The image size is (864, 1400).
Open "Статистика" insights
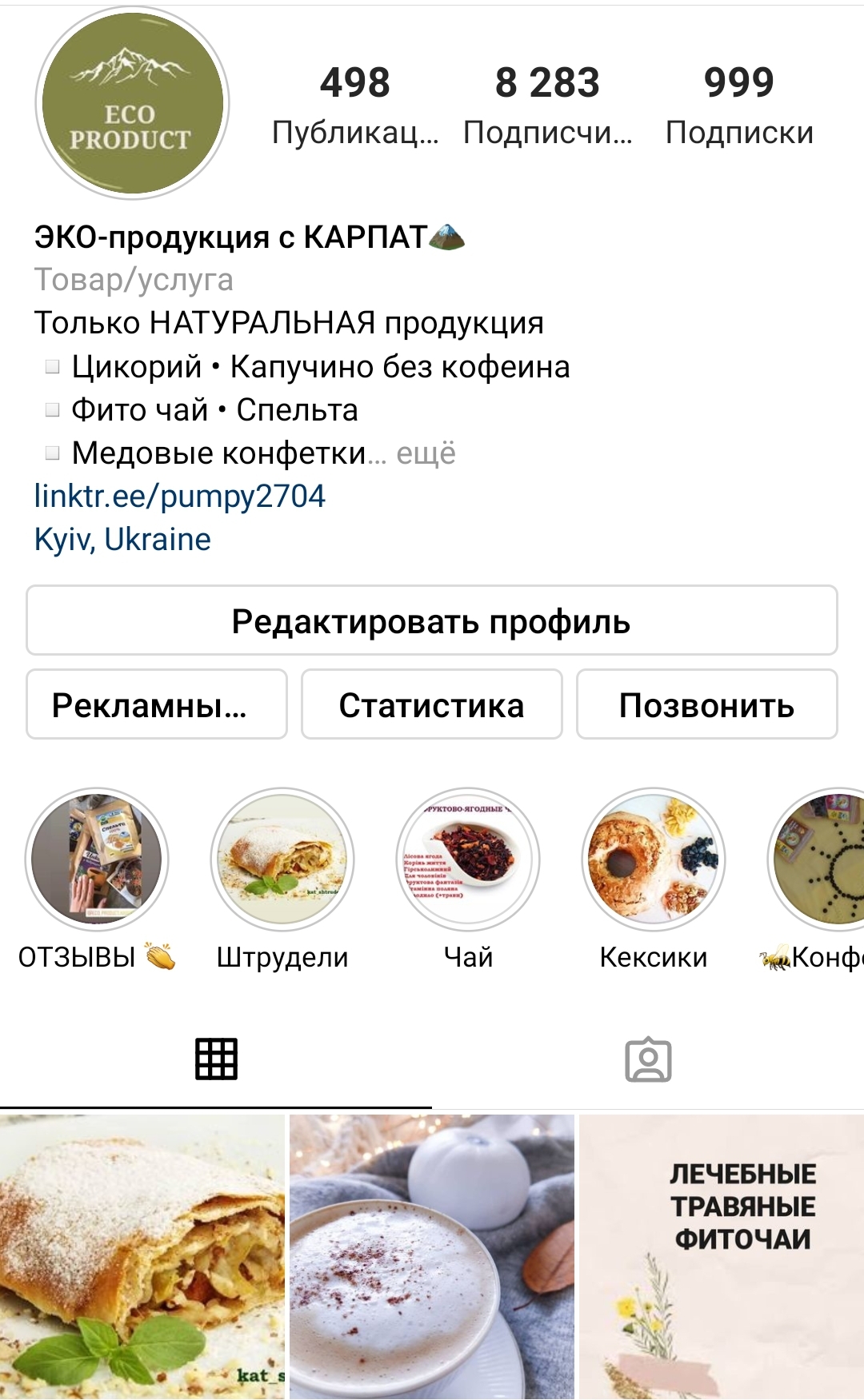click(x=432, y=704)
